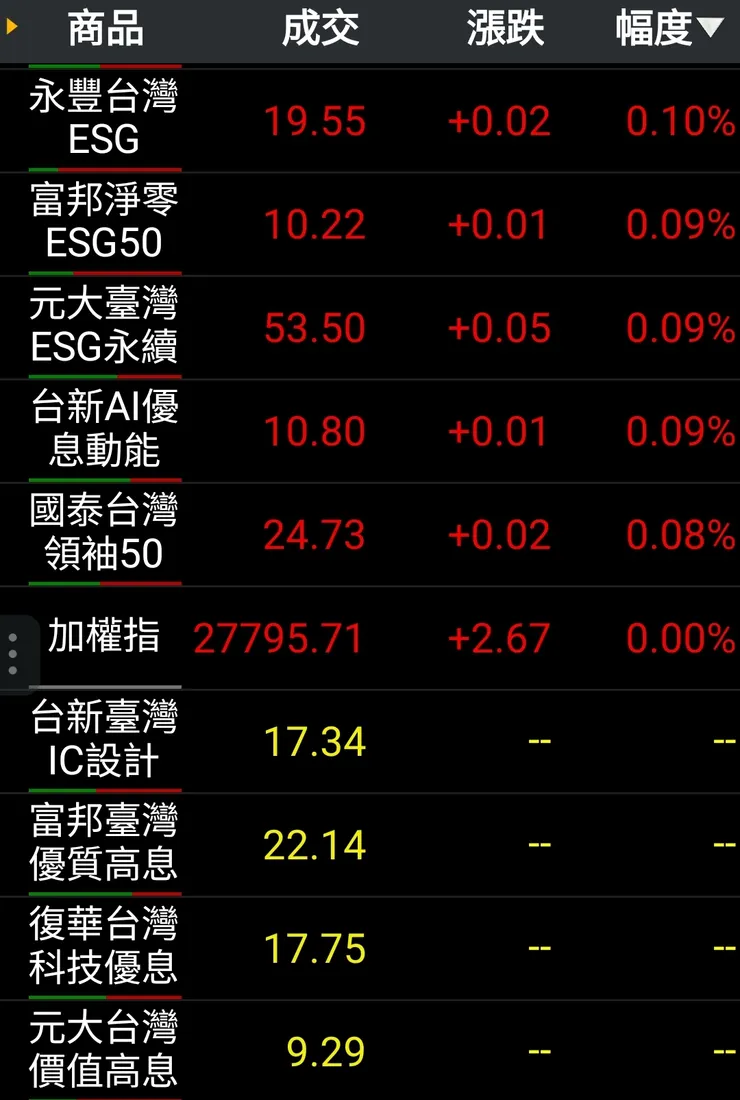The width and height of the screenshot is (740, 1100).
Task: Tap the 幅度 sort triangle icon
Action: 711,29
